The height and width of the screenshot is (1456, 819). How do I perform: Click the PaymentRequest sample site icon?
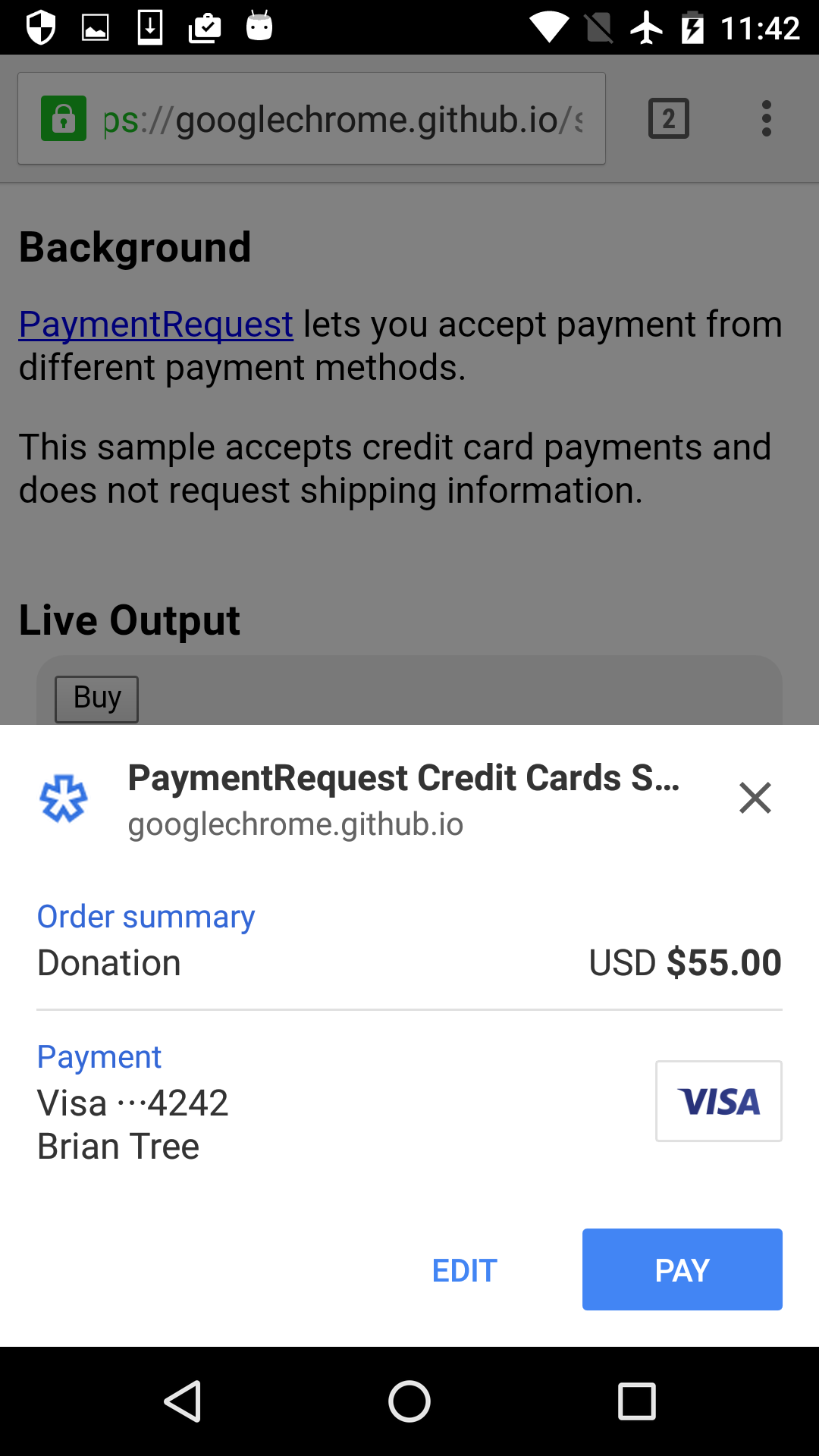[64, 797]
